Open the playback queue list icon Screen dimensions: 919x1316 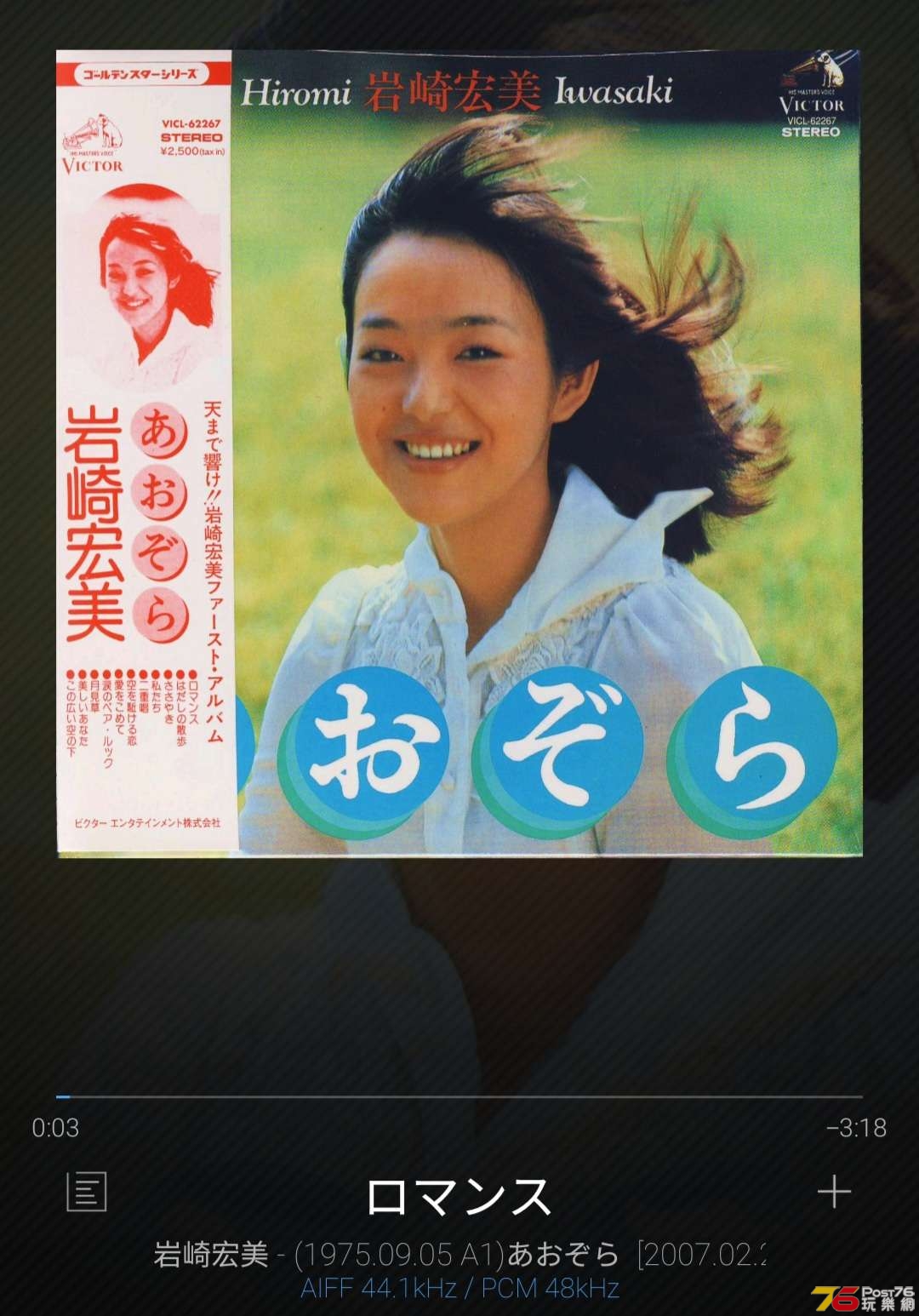coord(87,1191)
